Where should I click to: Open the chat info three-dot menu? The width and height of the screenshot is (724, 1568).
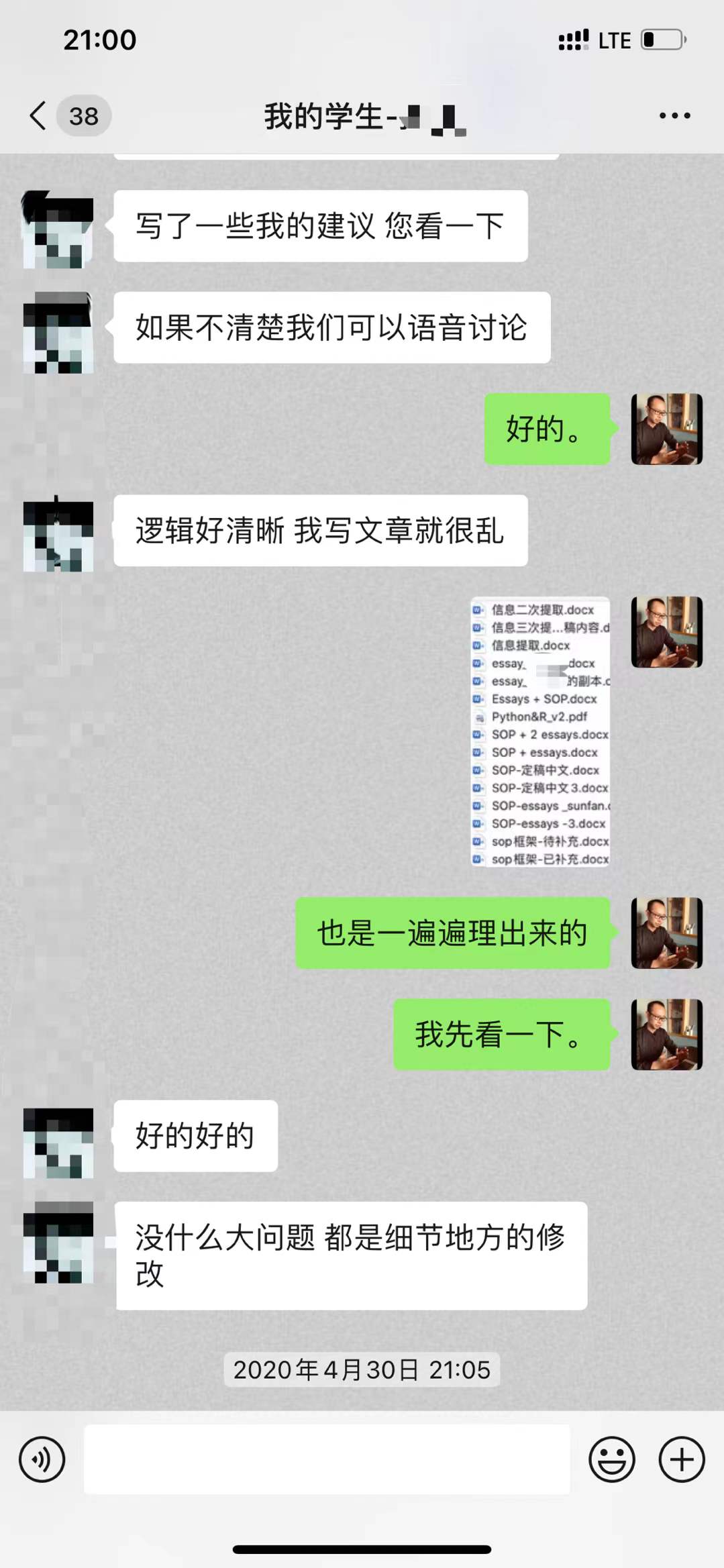tap(674, 115)
